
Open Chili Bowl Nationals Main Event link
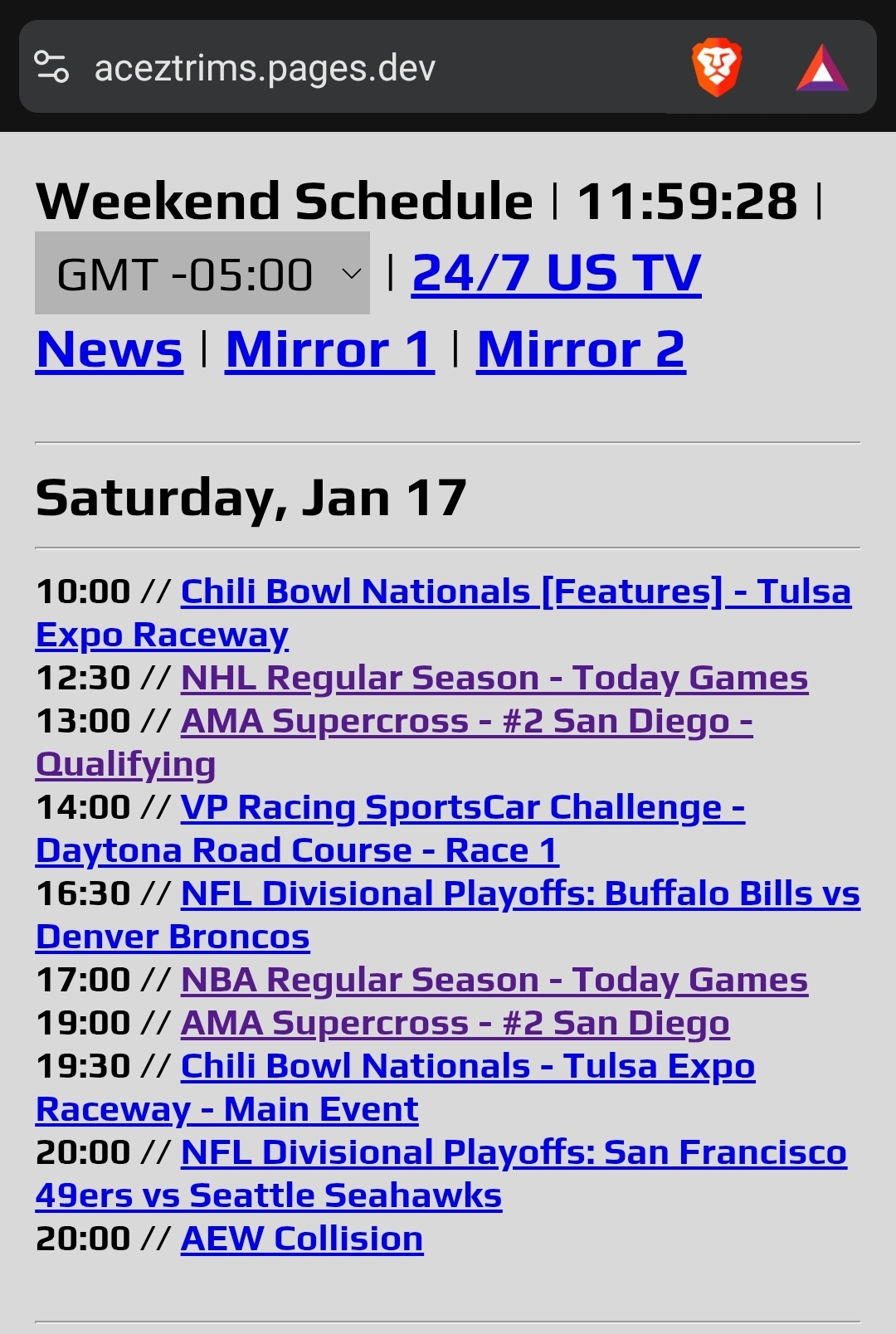pos(467,1067)
